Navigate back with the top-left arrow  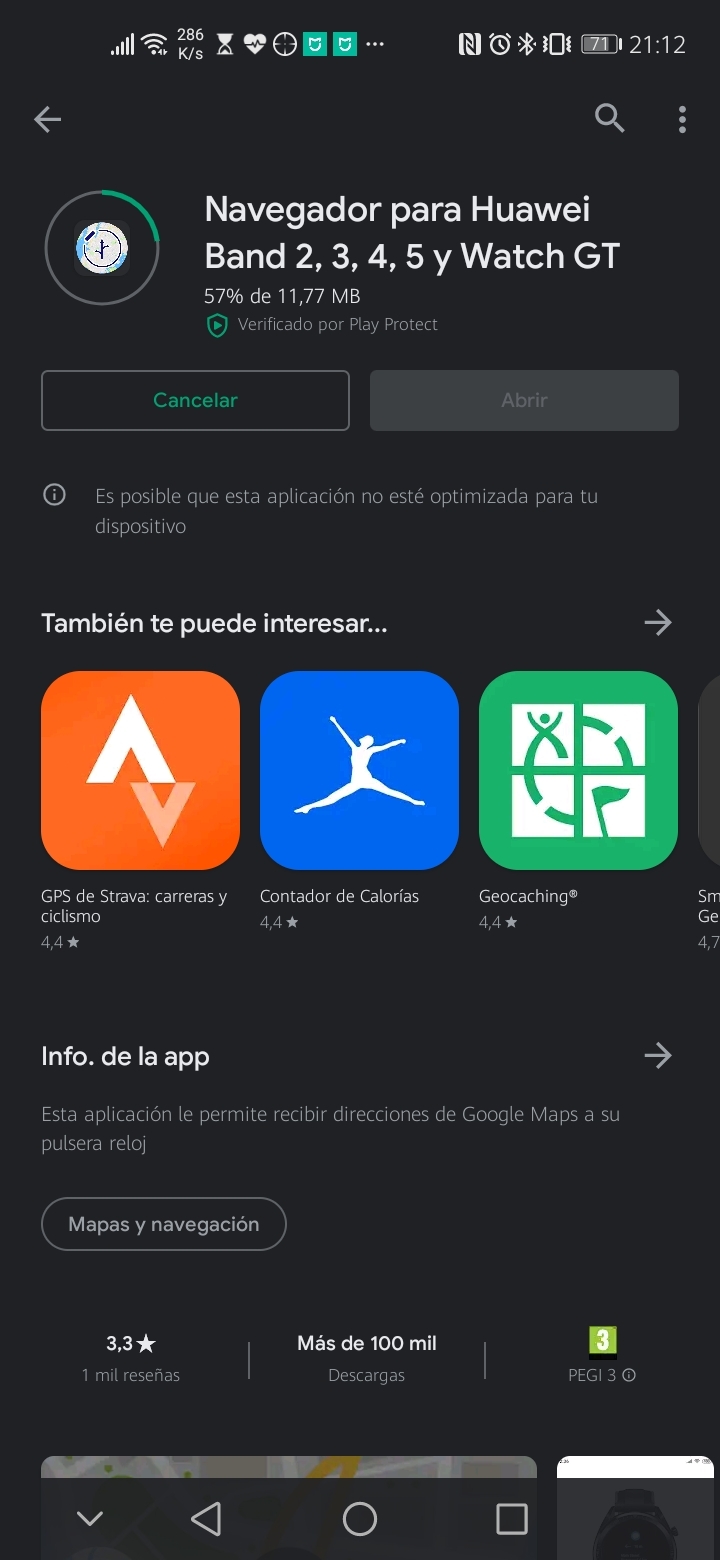point(47,119)
